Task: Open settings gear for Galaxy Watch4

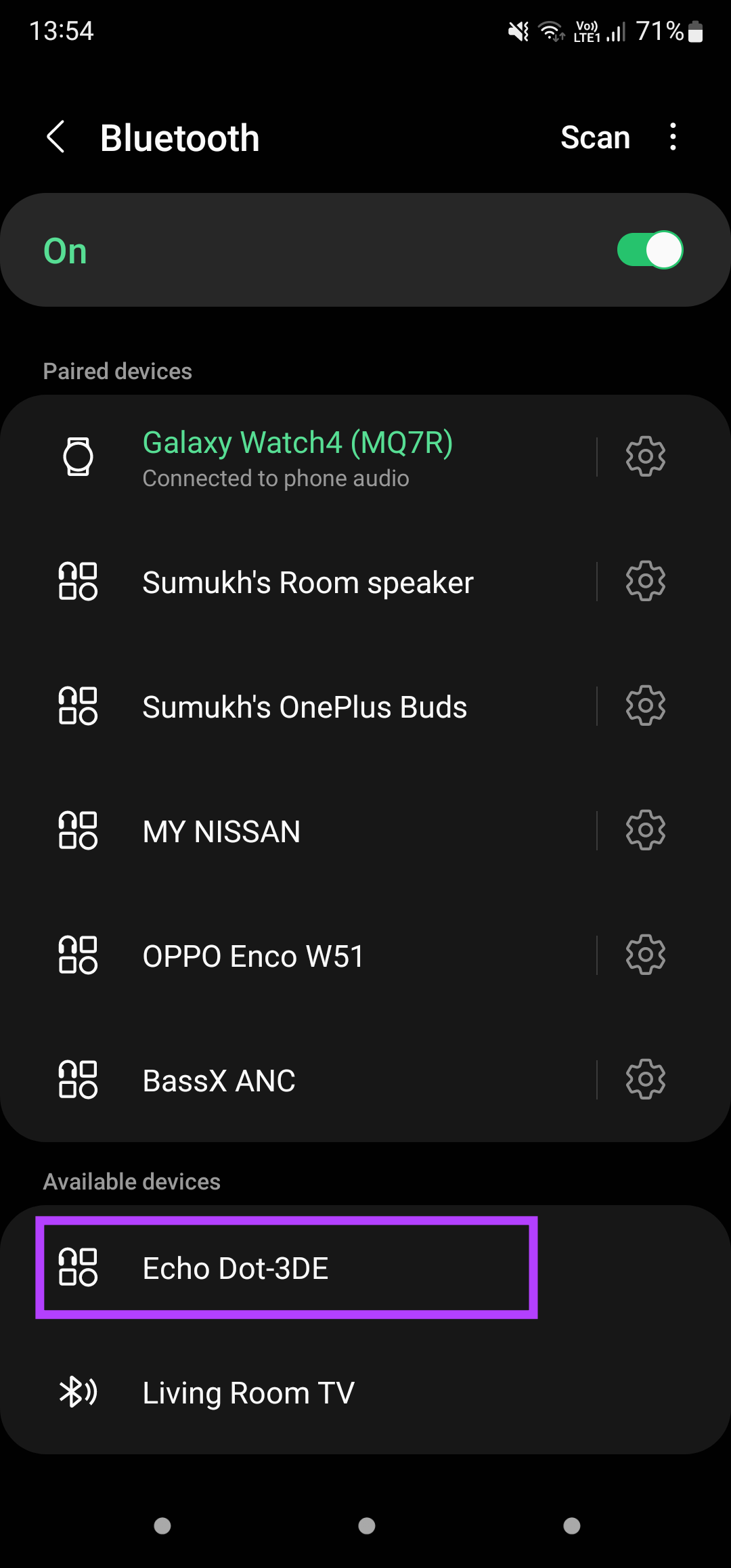Action: coord(645,457)
